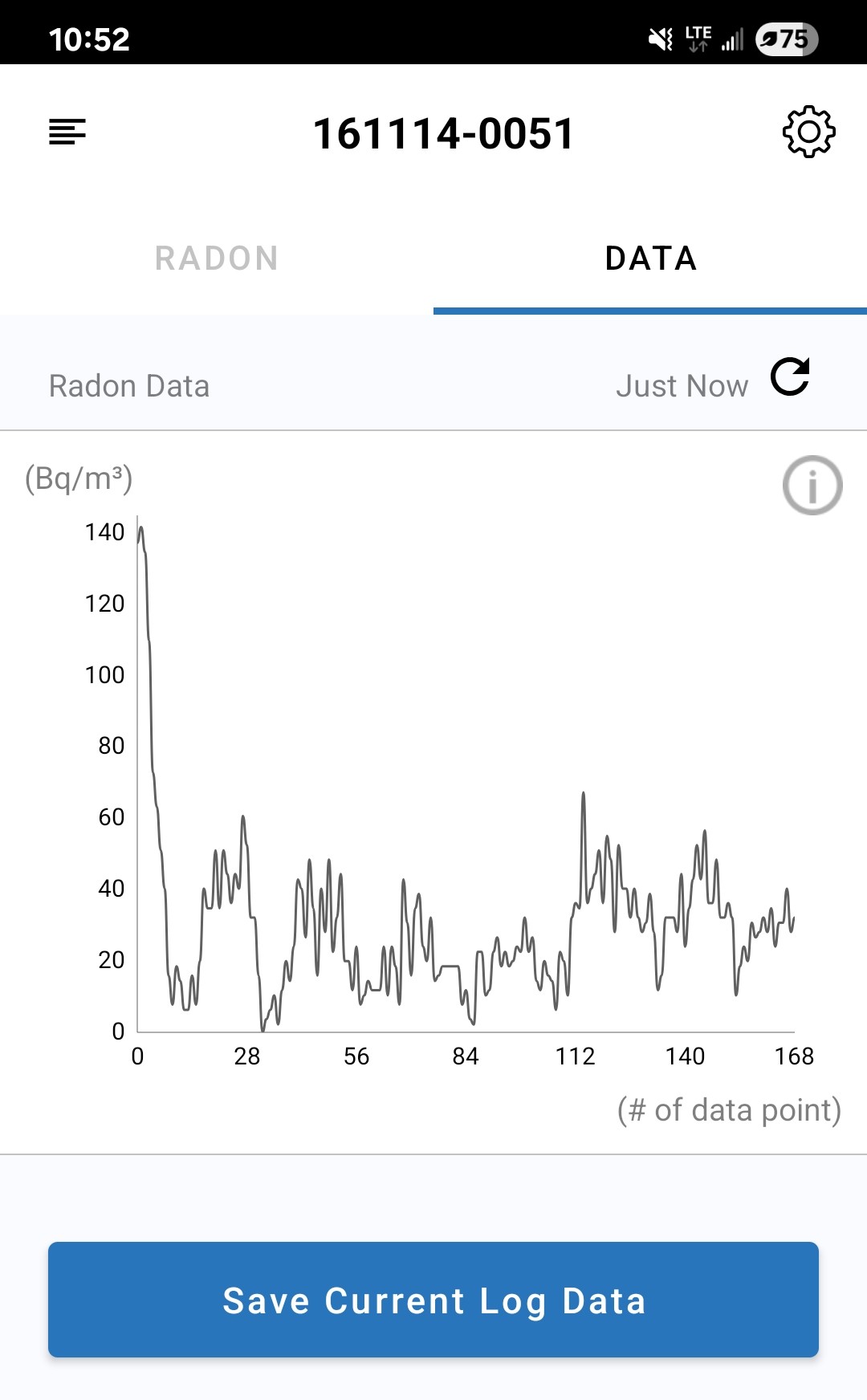The width and height of the screenshot is (867, 1400).
Task: Refresh the radon data
Action: tap(790, 377)
